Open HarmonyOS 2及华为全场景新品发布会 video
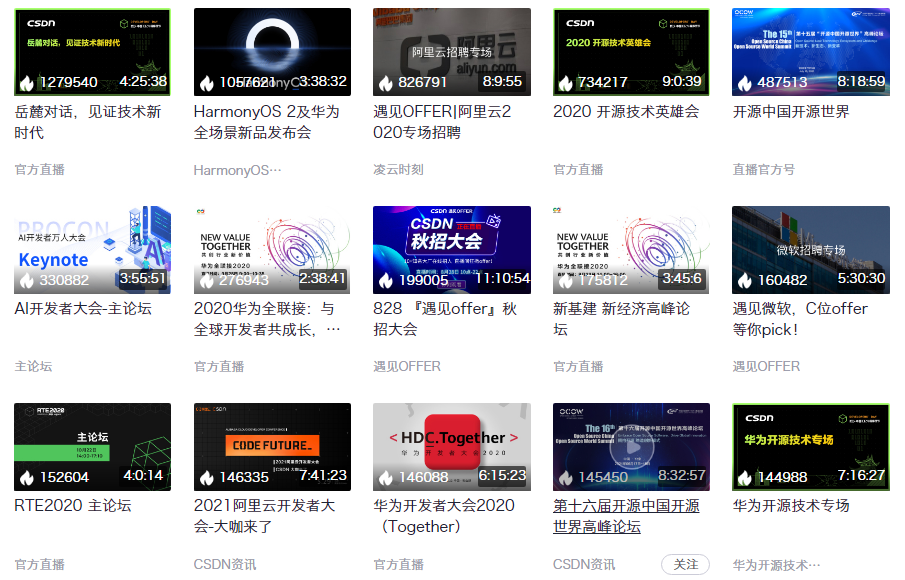The width and height of the screenshot is (905, 580). click(x=272, y=52)
